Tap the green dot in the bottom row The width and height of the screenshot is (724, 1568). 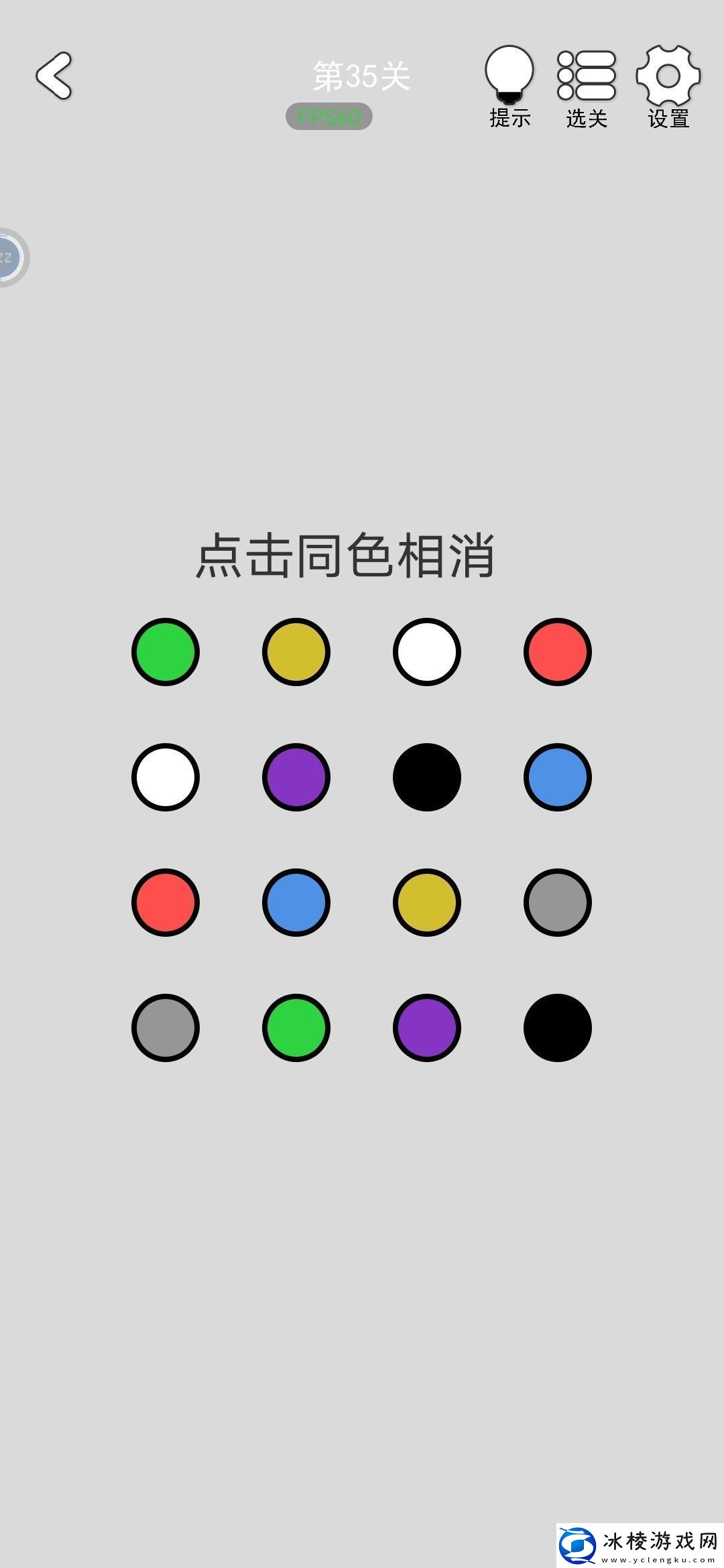[296, 1027]
